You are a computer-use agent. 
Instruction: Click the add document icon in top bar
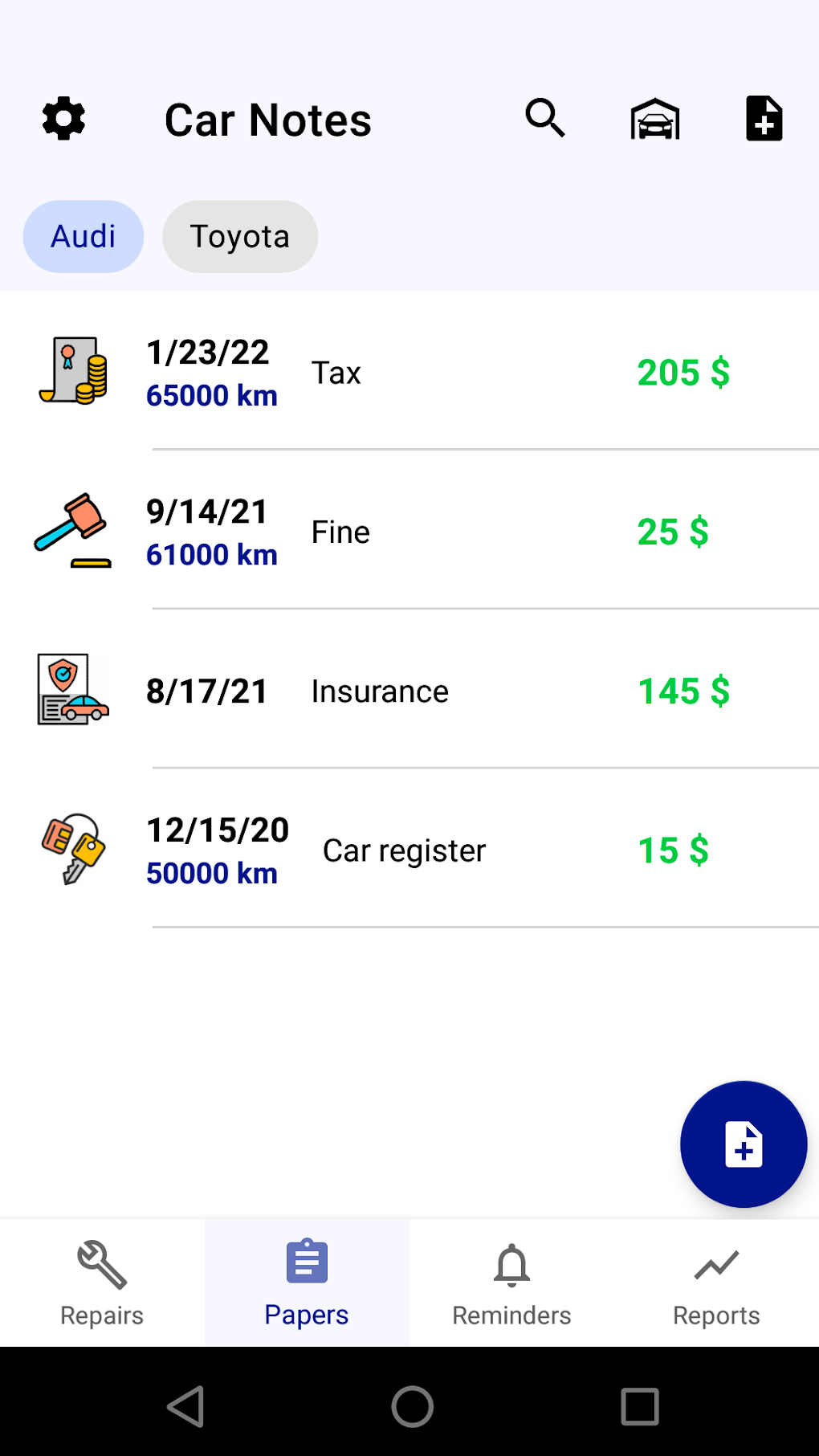(x=763, y=118)
